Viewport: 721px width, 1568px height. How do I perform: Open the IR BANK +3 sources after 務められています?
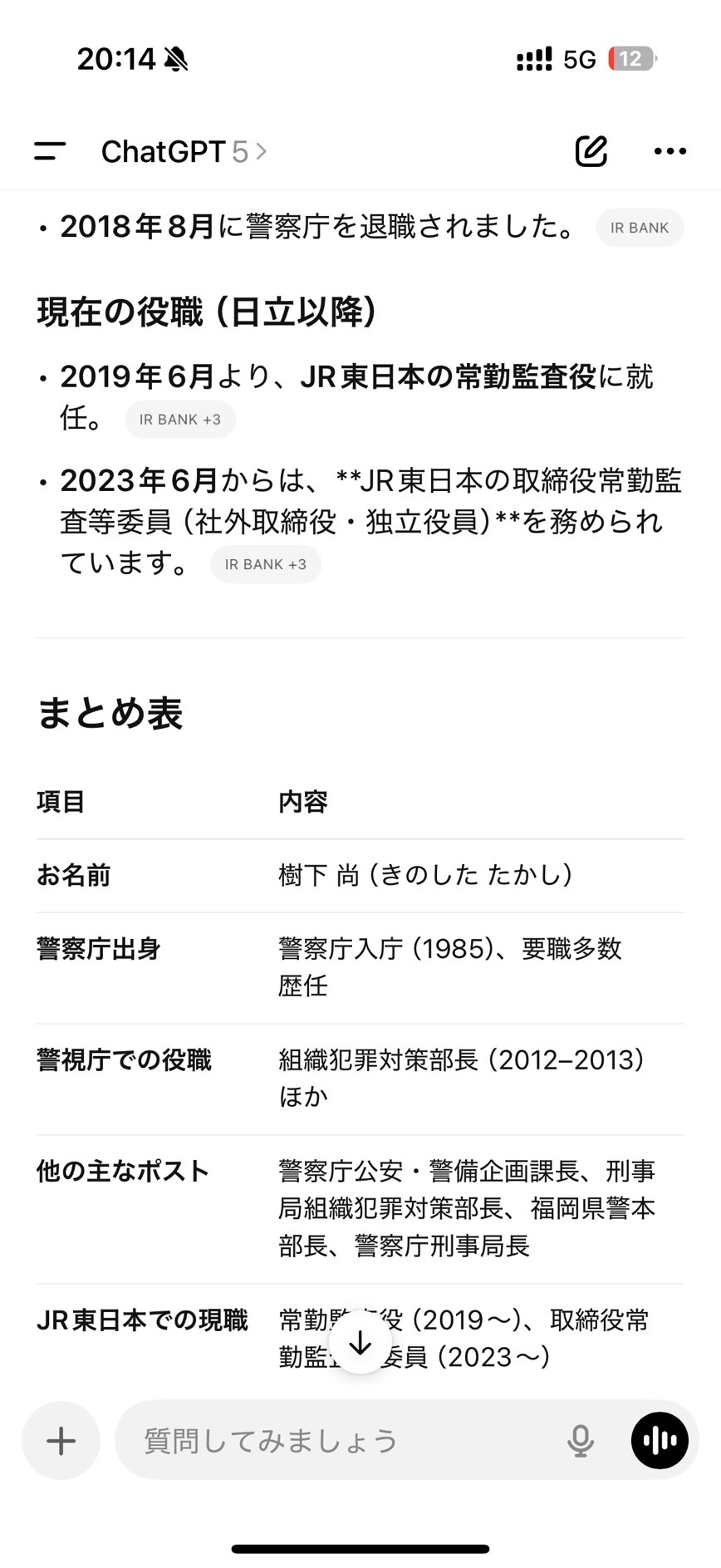[x=266, y=564]
